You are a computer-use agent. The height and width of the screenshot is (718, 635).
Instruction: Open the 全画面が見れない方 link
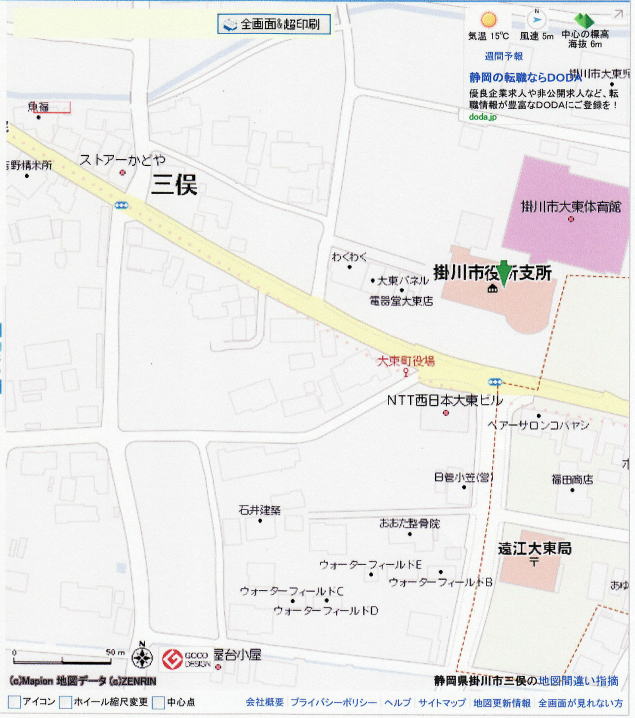[x=585, y=702]
